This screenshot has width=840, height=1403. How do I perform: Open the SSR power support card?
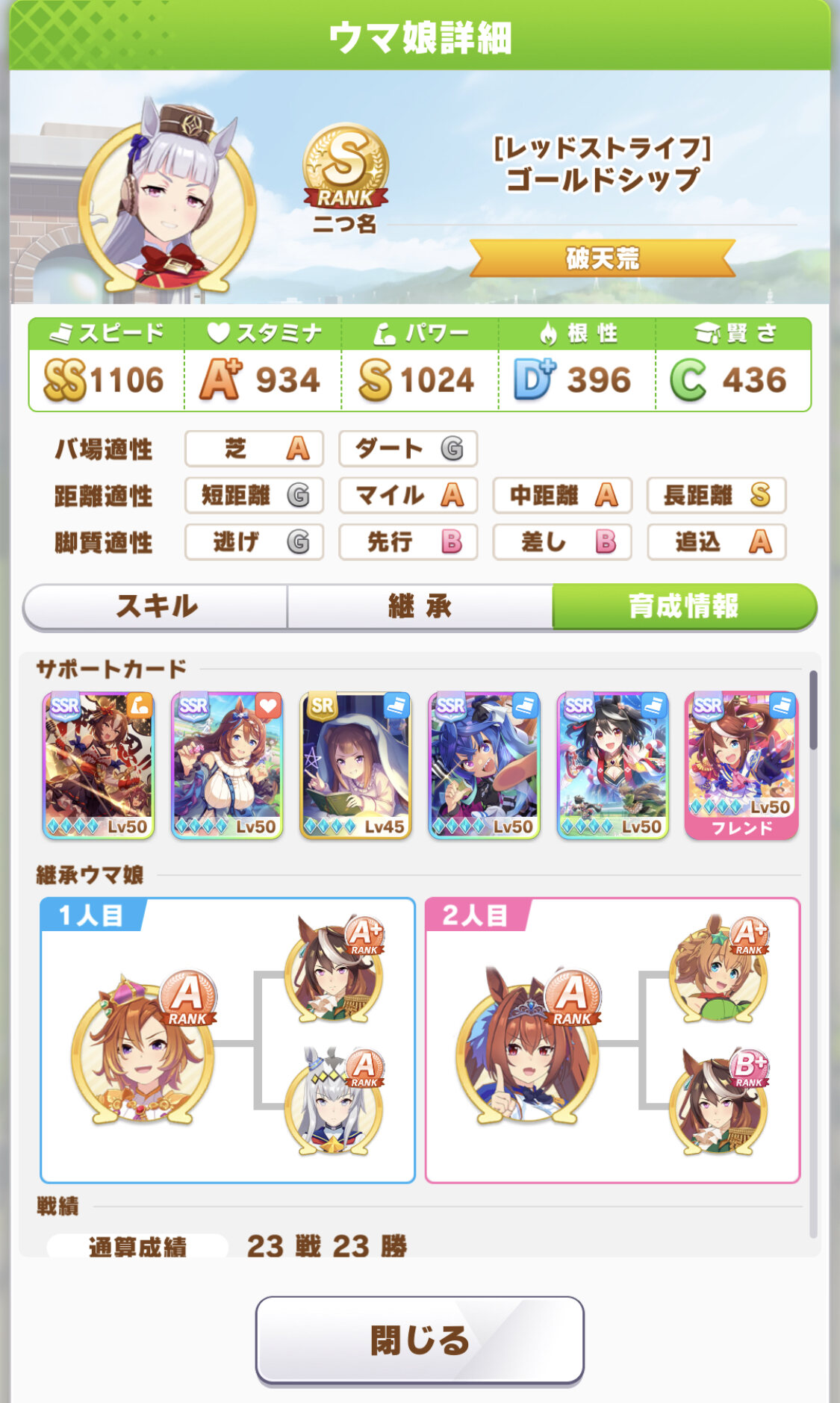(x=99, y=765)
